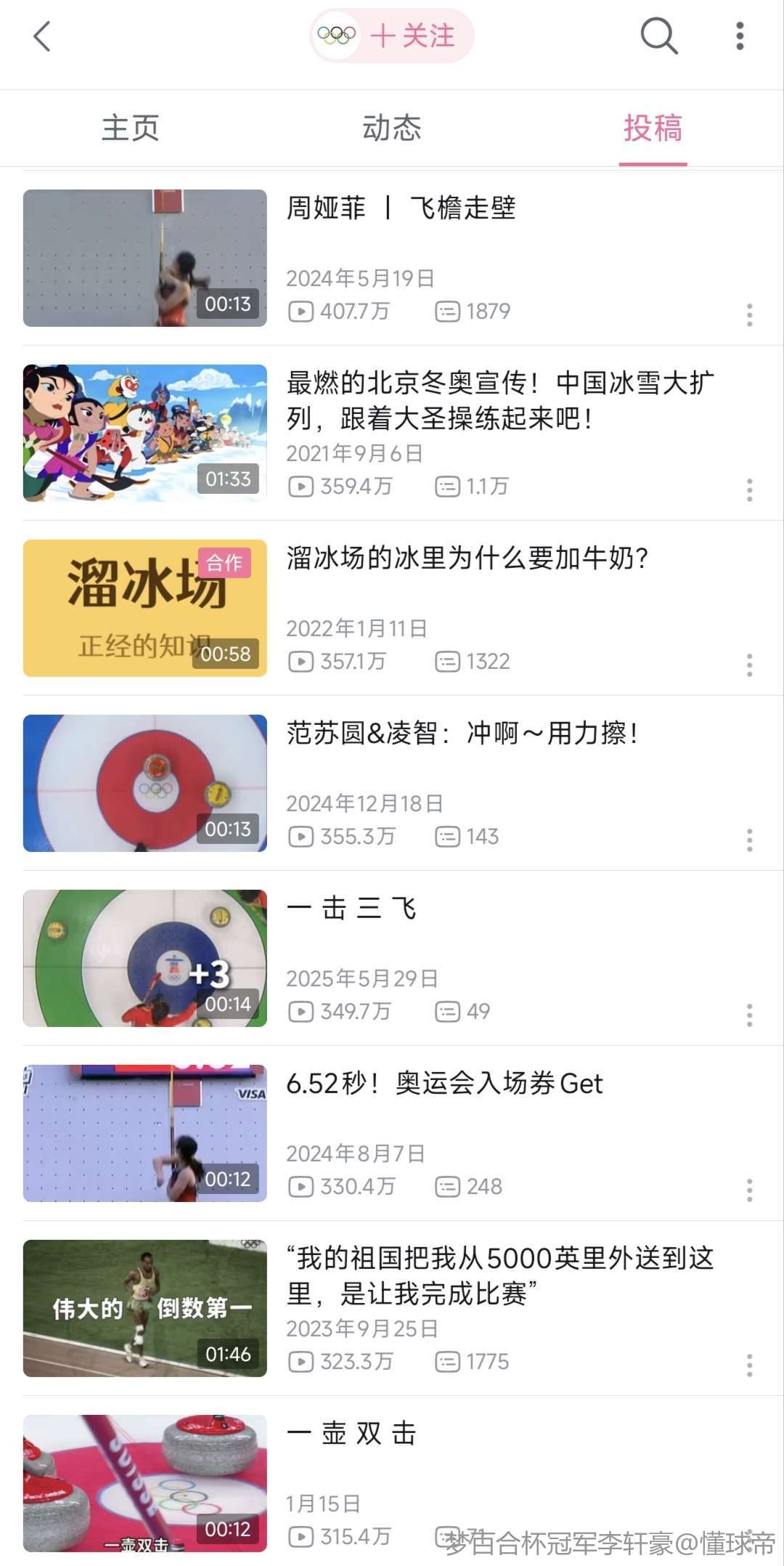Go back using the top-left arrow
Image resolution: width=784 pixels, height=1566 pixels.
click(x=42, y=36)
